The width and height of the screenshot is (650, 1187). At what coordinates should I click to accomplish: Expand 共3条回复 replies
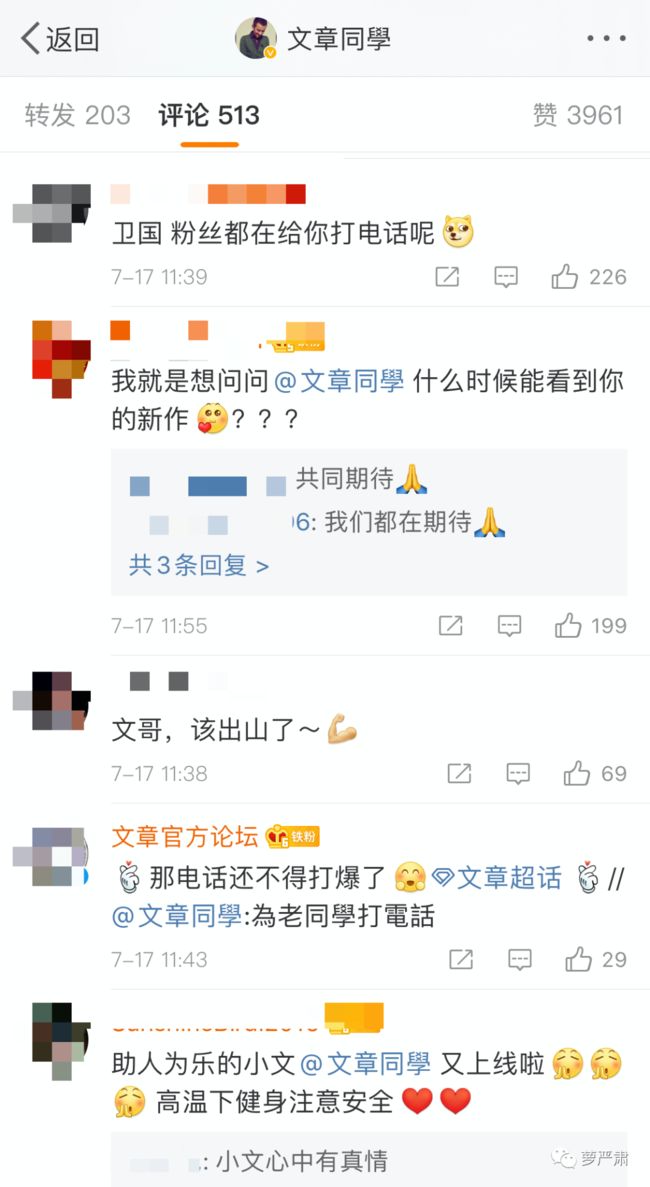[199, 565]
